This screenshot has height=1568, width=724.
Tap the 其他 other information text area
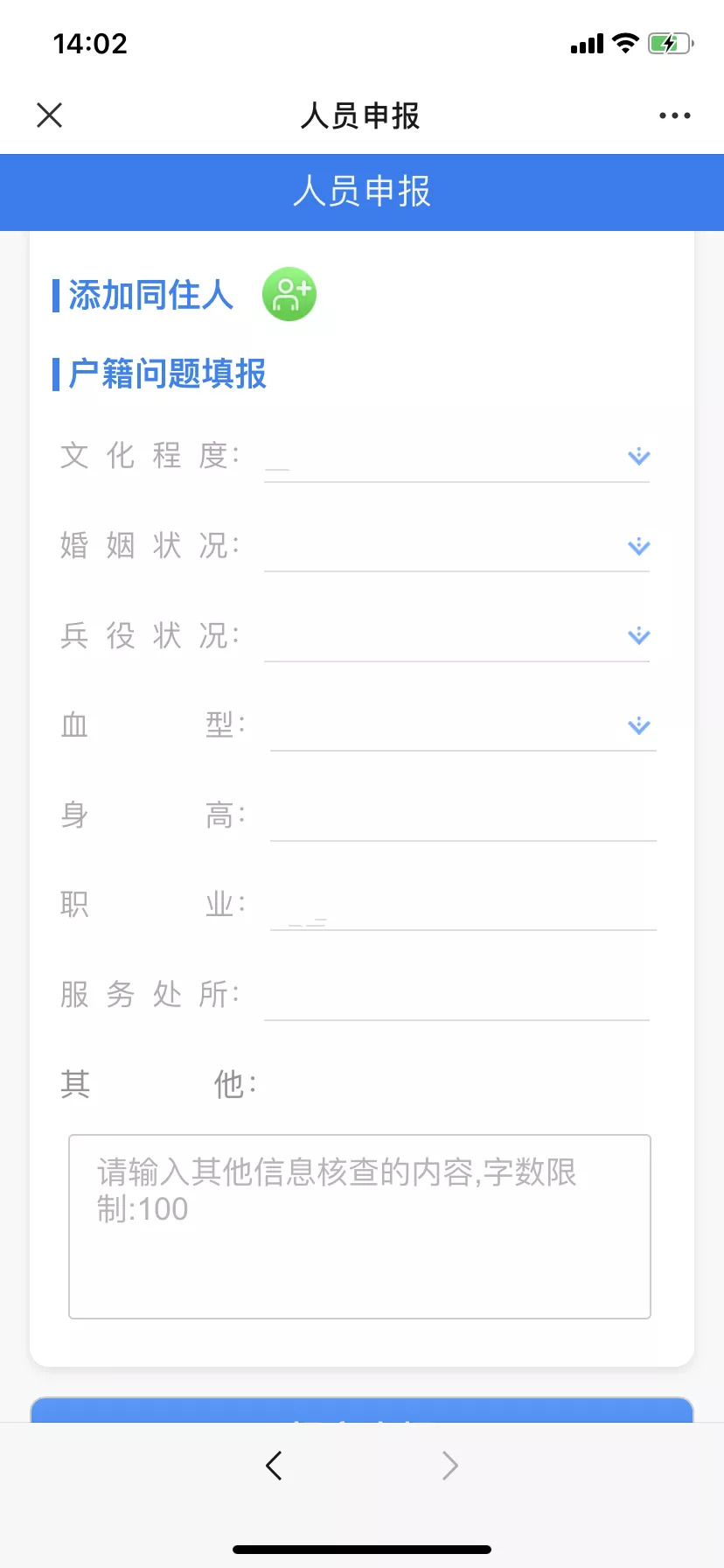[x=359, y=1225]
